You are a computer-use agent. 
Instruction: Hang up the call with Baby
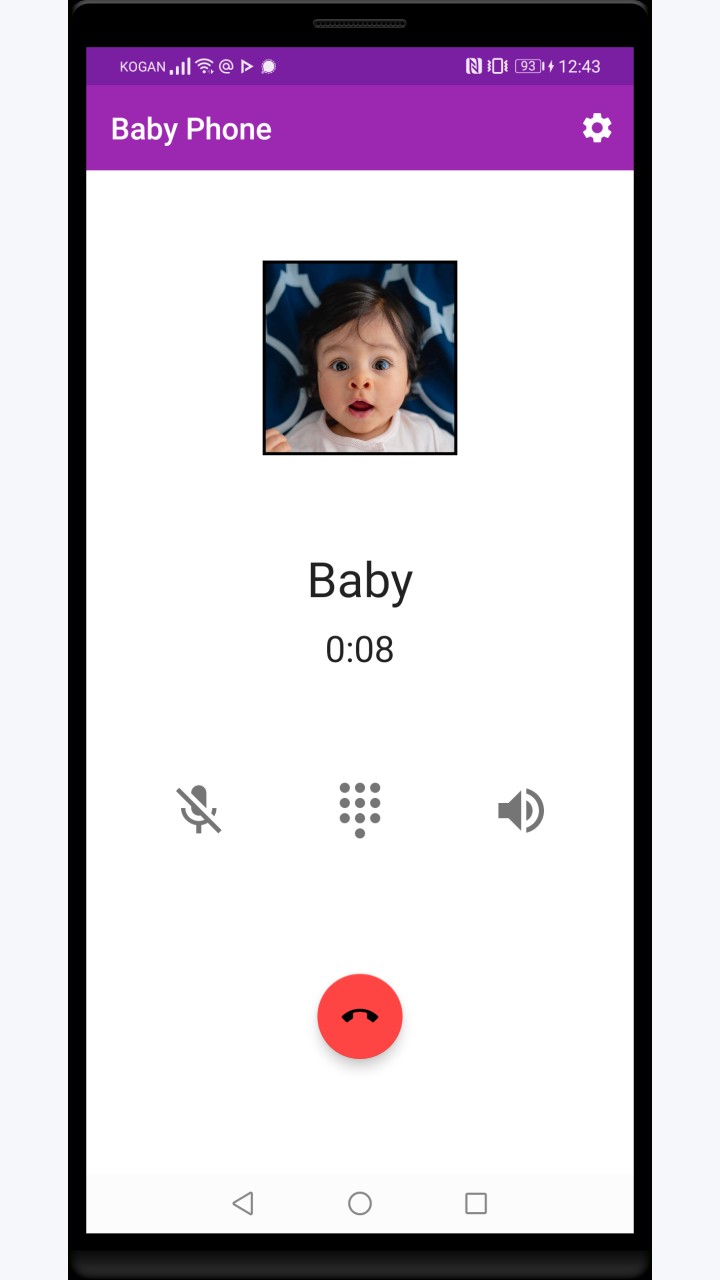coord(360,1016)
